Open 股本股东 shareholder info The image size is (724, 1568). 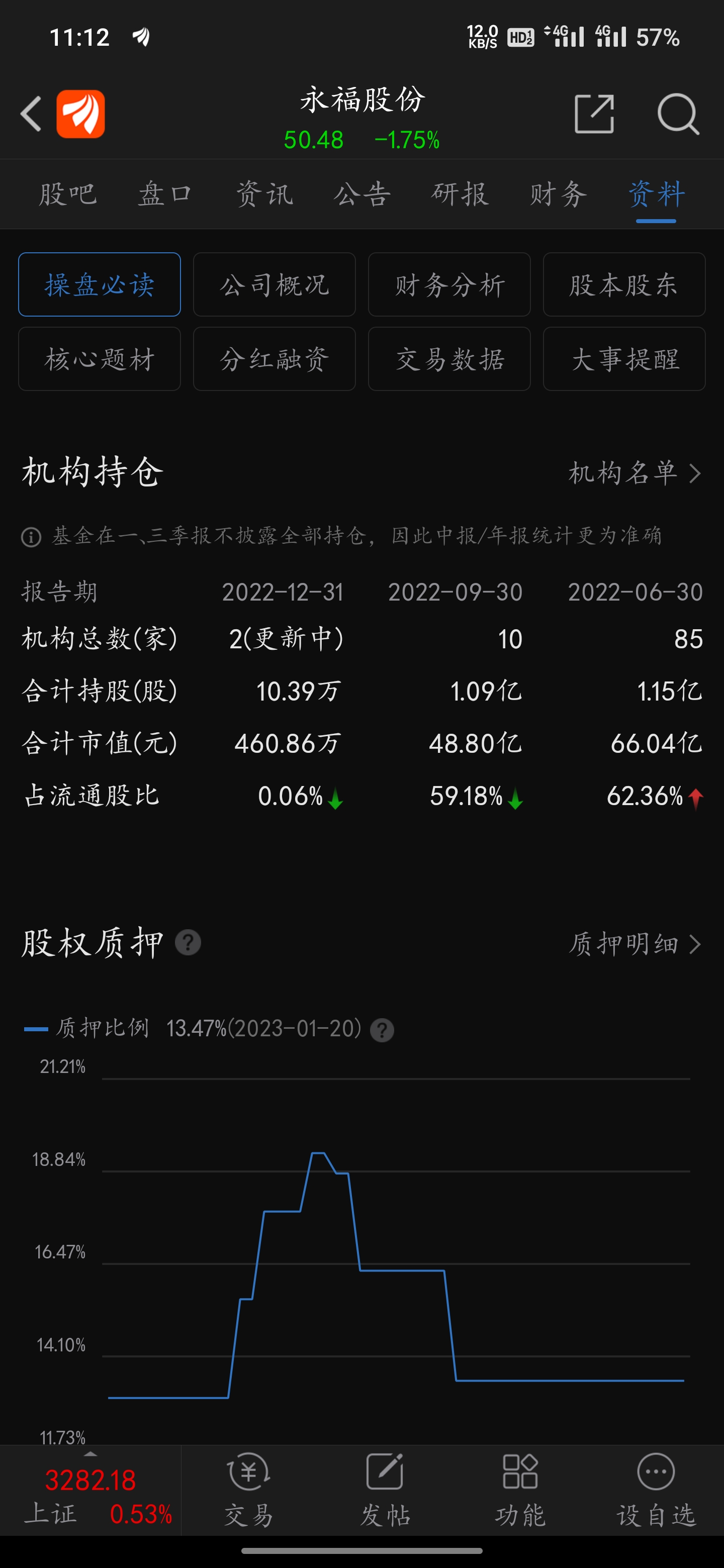tap(623, 284)
